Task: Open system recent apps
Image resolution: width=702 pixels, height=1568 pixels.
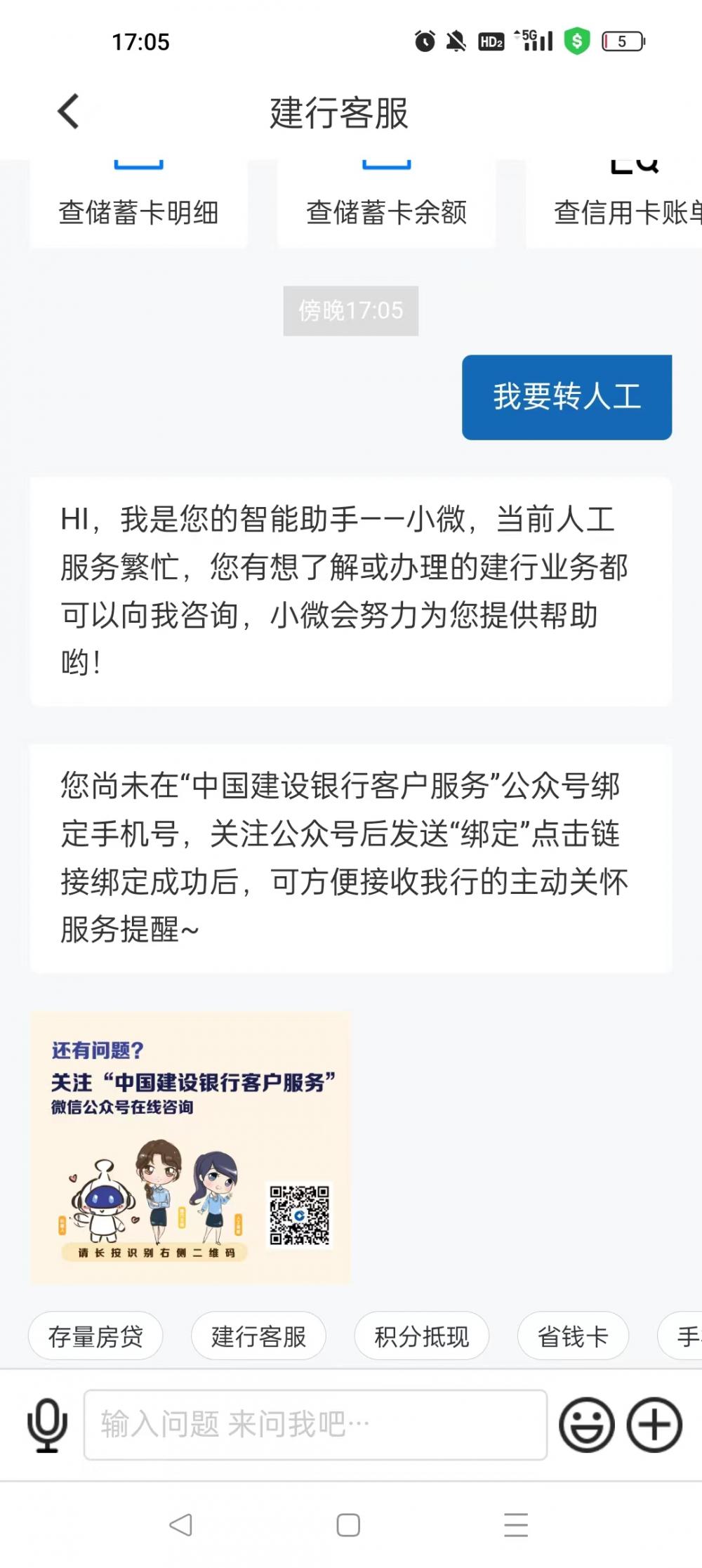Action: (516, 1525)
